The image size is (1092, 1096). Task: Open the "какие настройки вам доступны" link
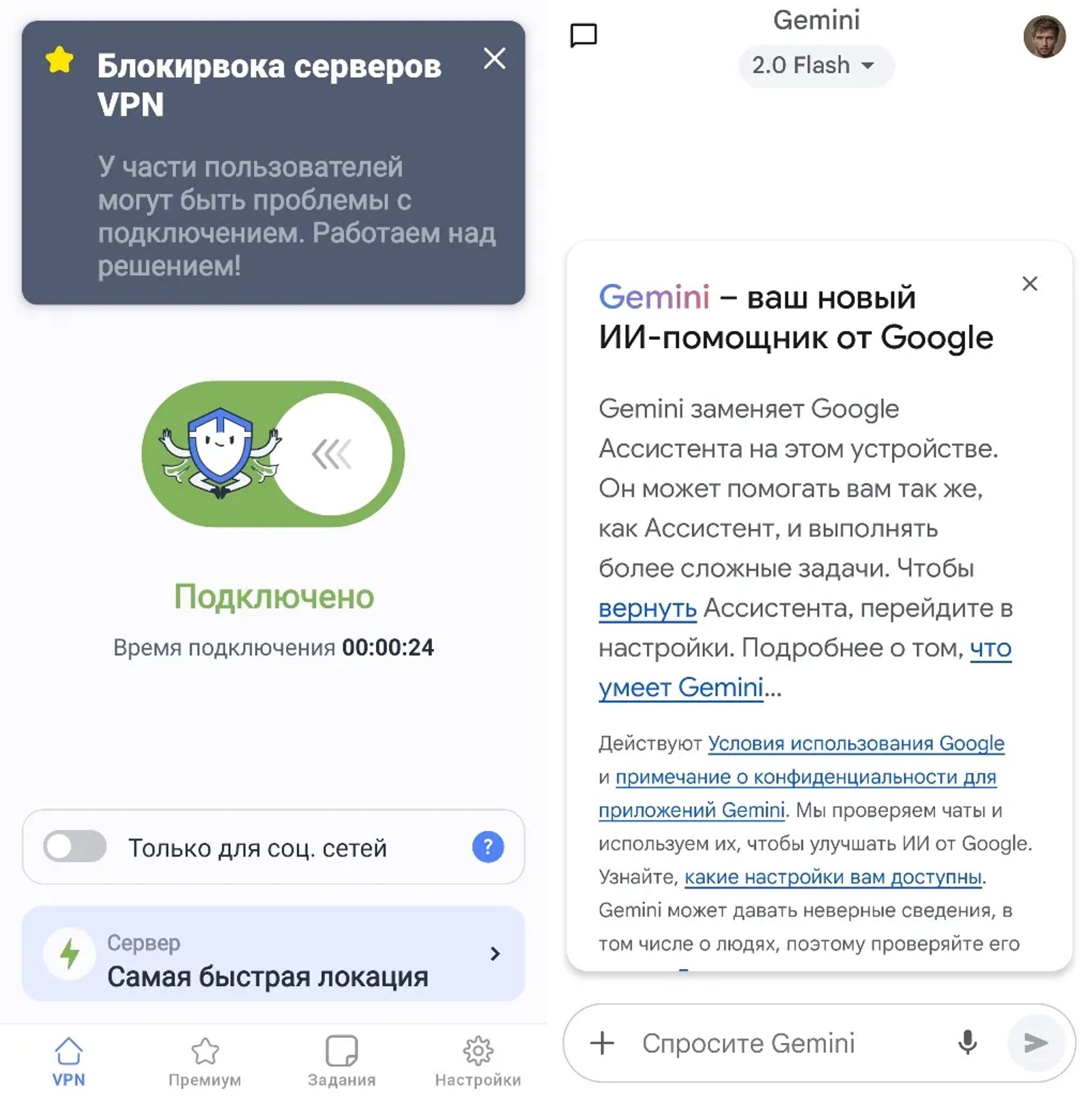[x=833, y=877]
